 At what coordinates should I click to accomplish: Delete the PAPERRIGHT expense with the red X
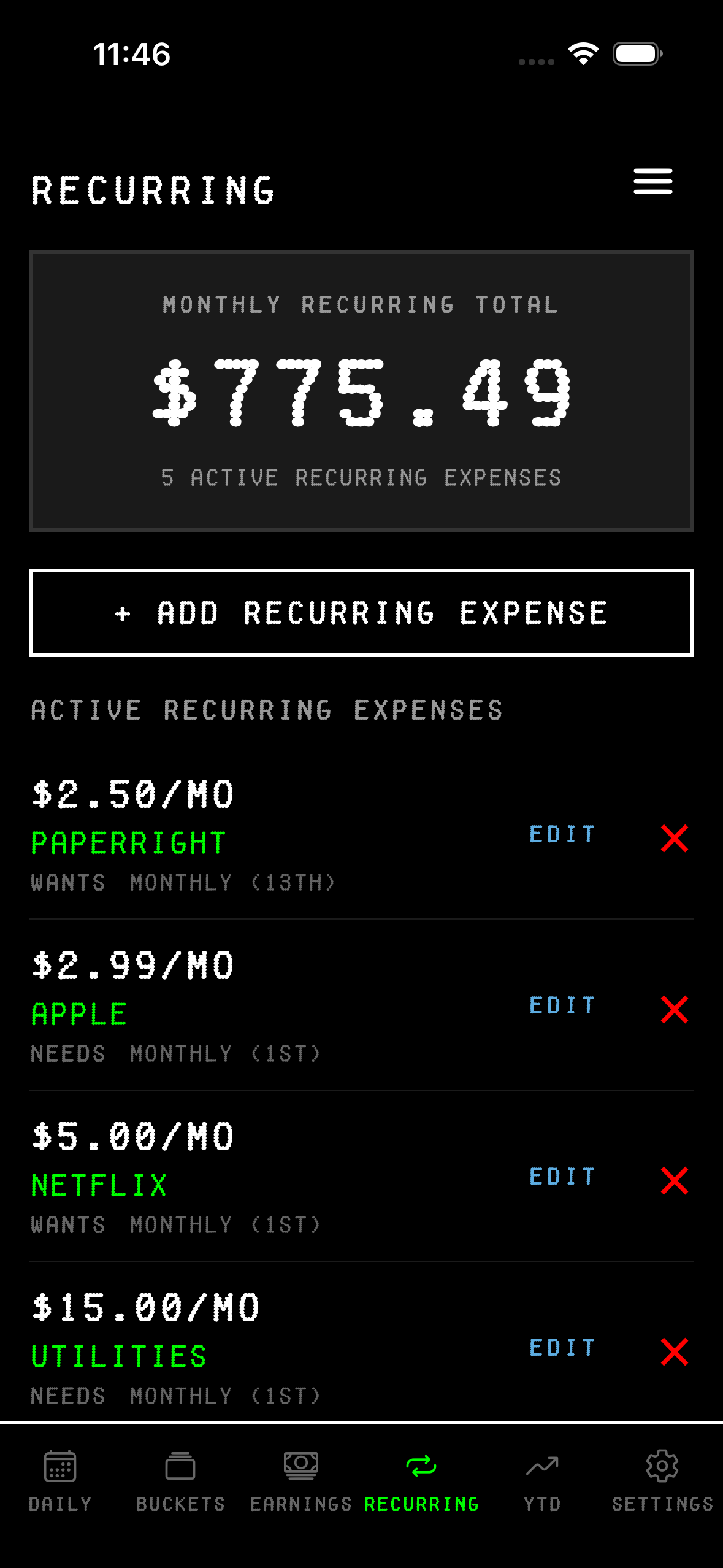click(x=673, y=839)
